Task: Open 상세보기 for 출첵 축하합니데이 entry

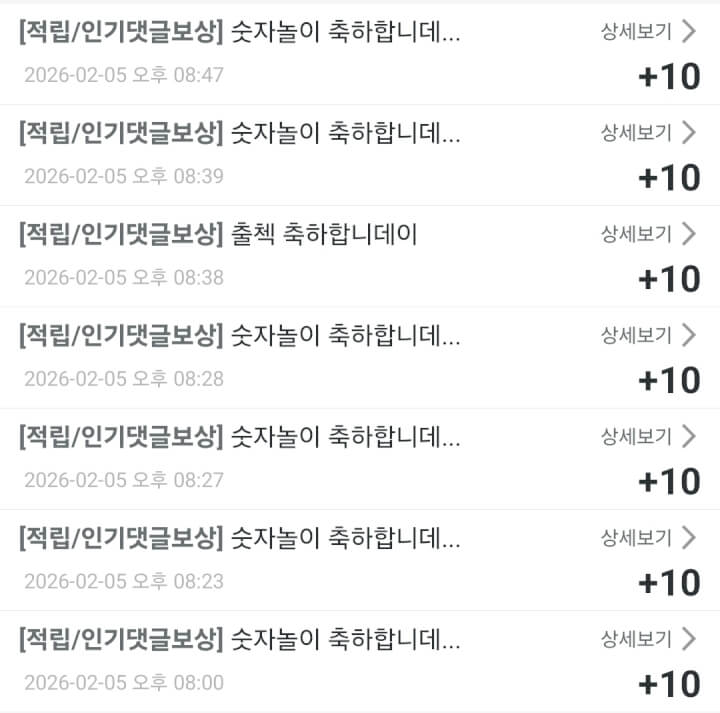Action: (x=647, y=234)
